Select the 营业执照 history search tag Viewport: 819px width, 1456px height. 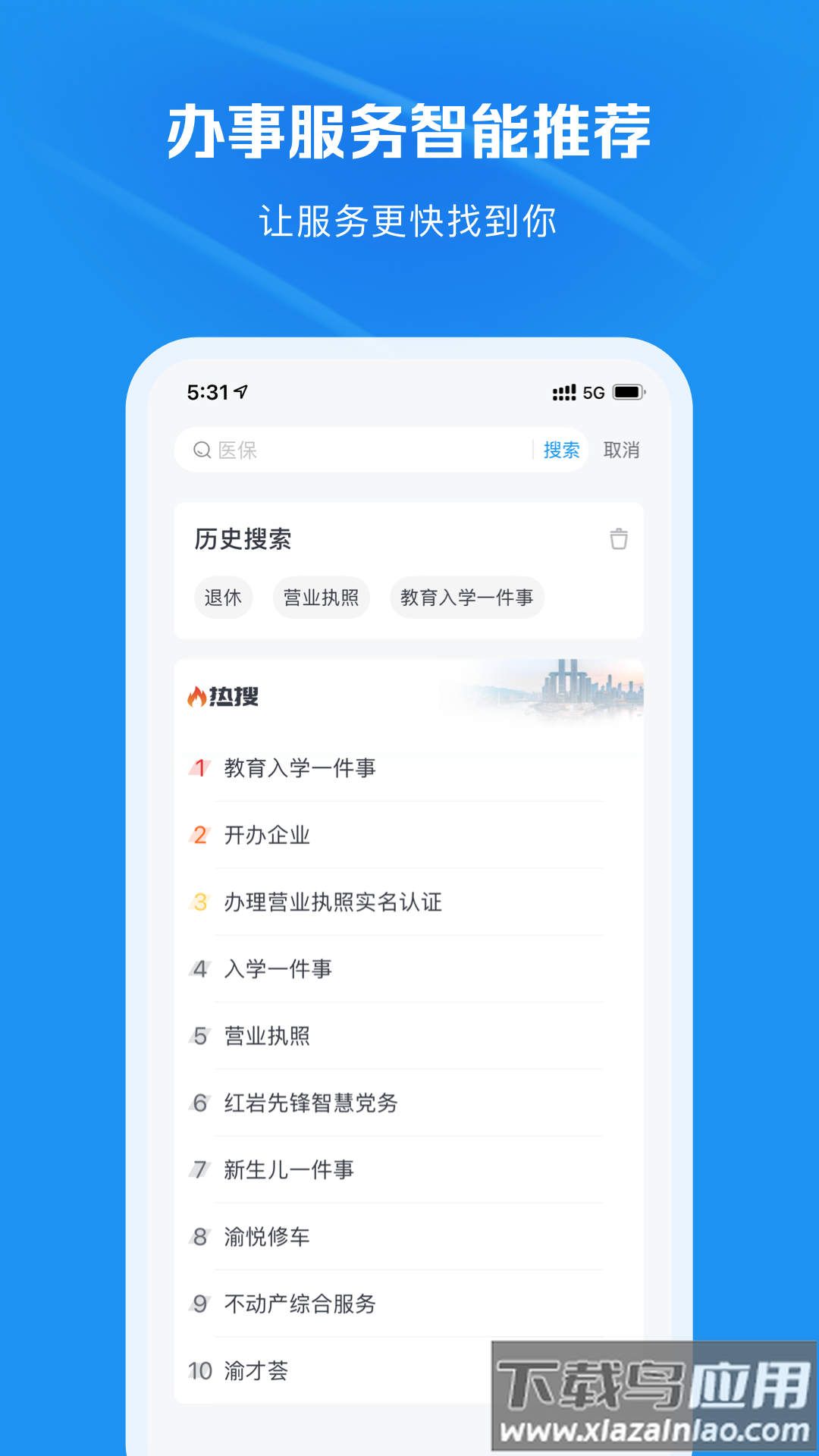pyautogui.click(x=321, y=598)
